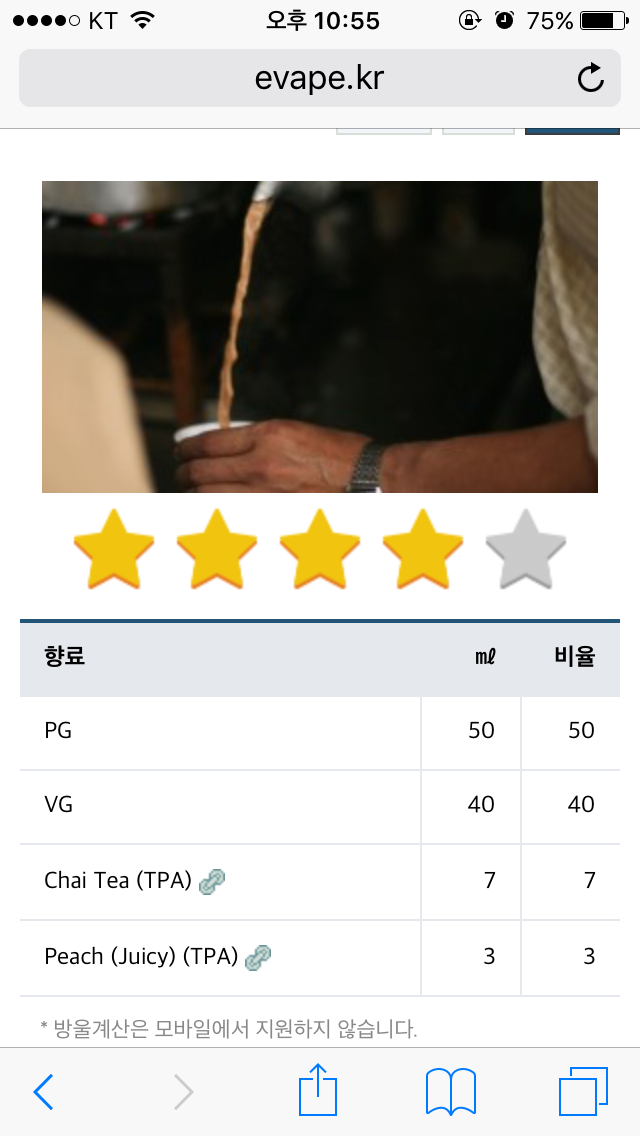The height and width of the screenshot is (1136, 640).
Task: Open the Chai Tea (TPA) link icon
Action: (212, 881)
